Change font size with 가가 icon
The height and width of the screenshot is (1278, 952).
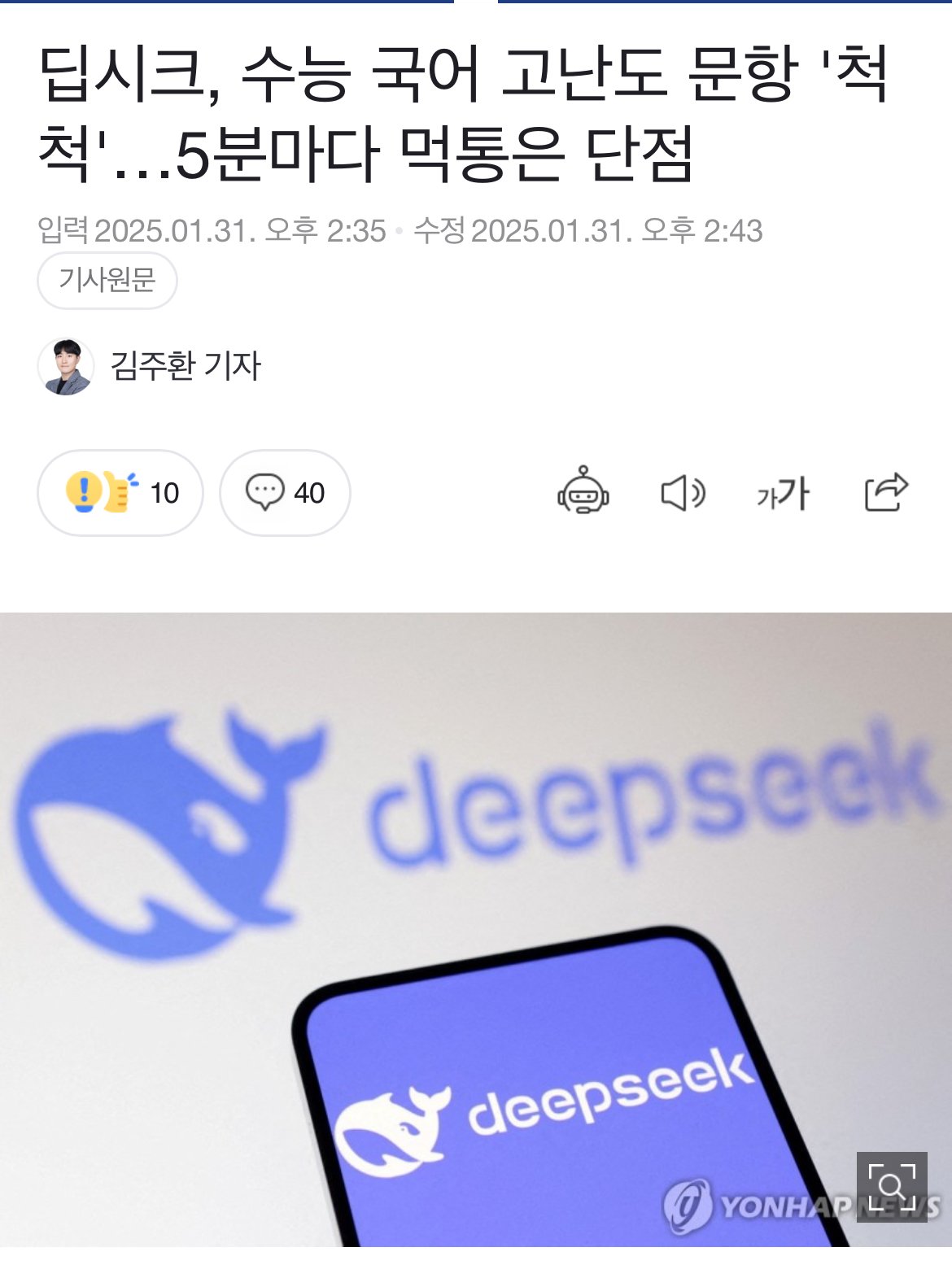(783, 494)
